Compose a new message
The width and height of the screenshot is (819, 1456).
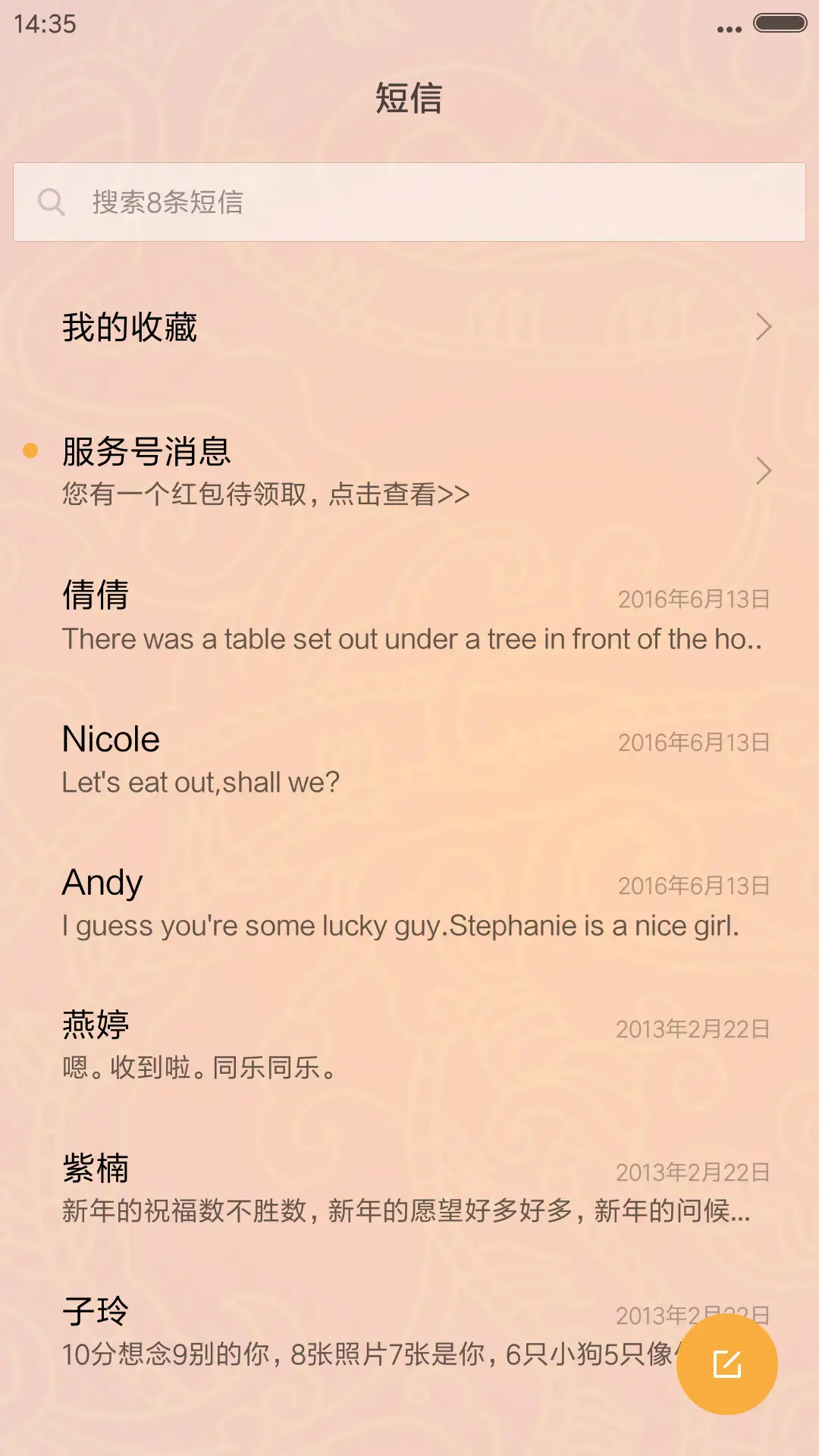(726, 1364)
